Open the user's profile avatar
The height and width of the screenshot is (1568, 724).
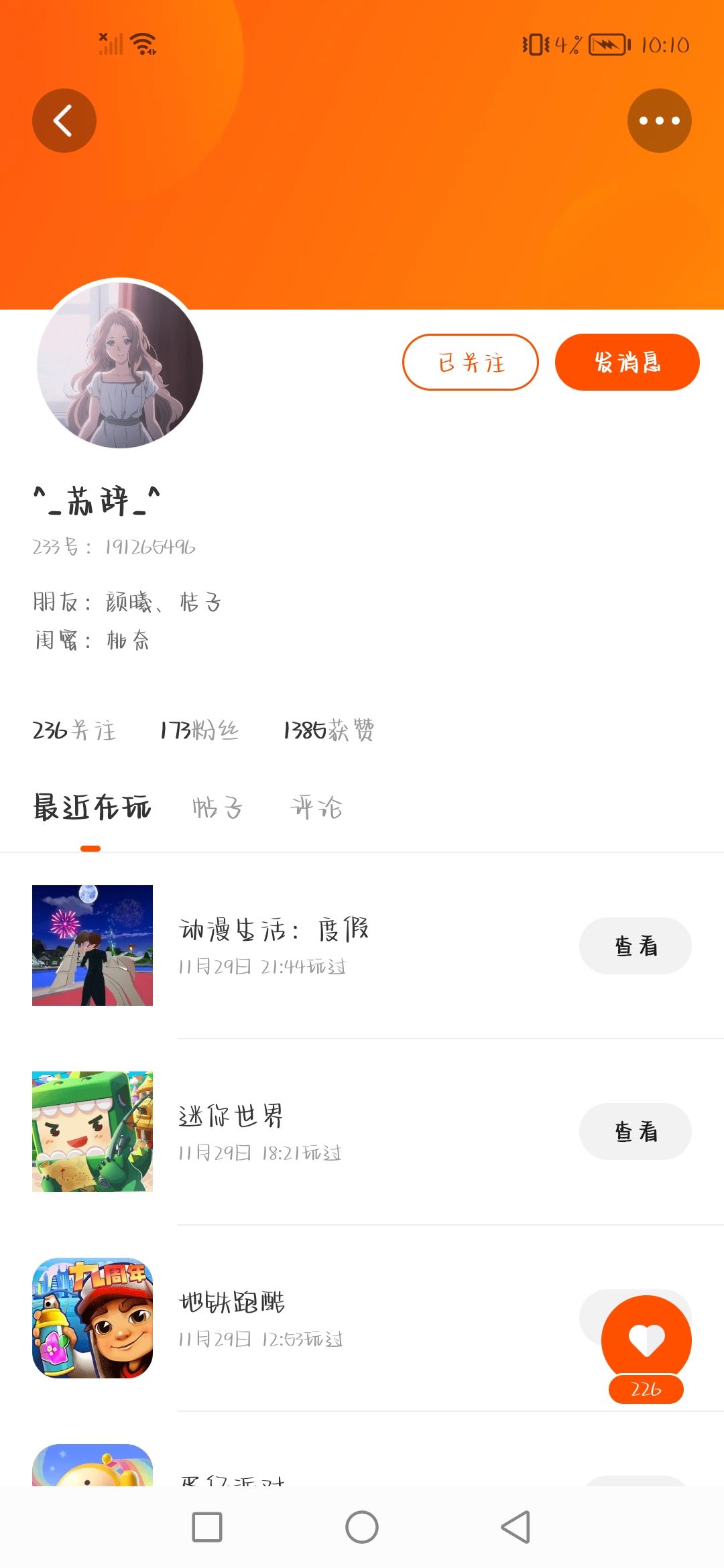coord(120,365)
